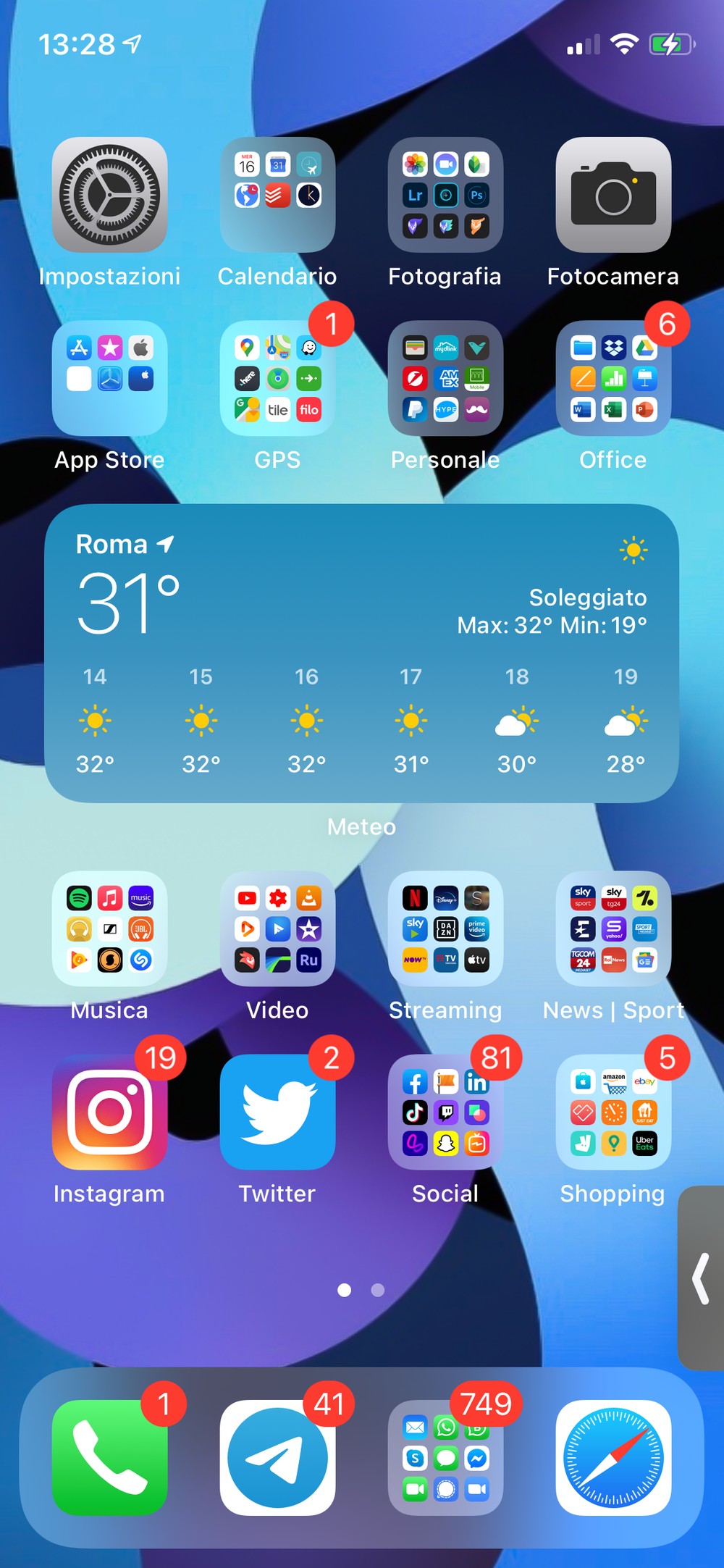
Task: Open the Phone app in the dock
Action: pos(109,1458)
